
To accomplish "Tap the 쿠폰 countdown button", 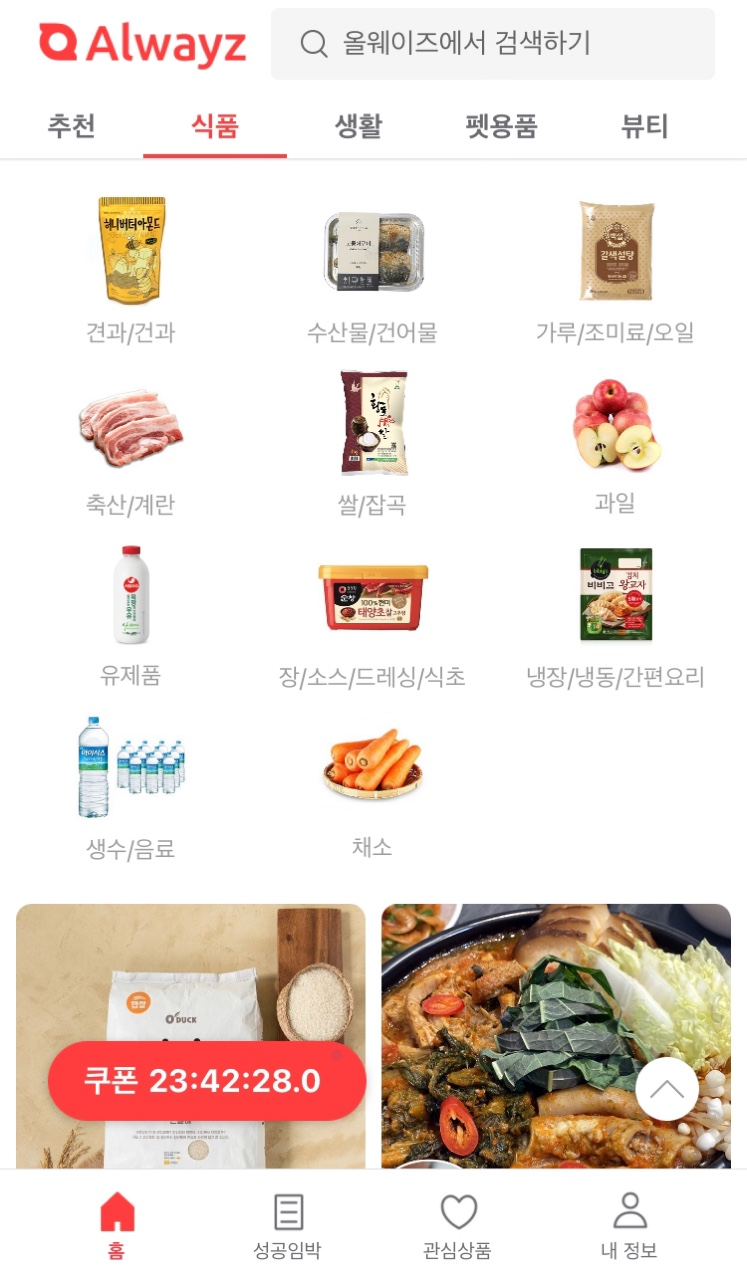I will point(207,1081).
